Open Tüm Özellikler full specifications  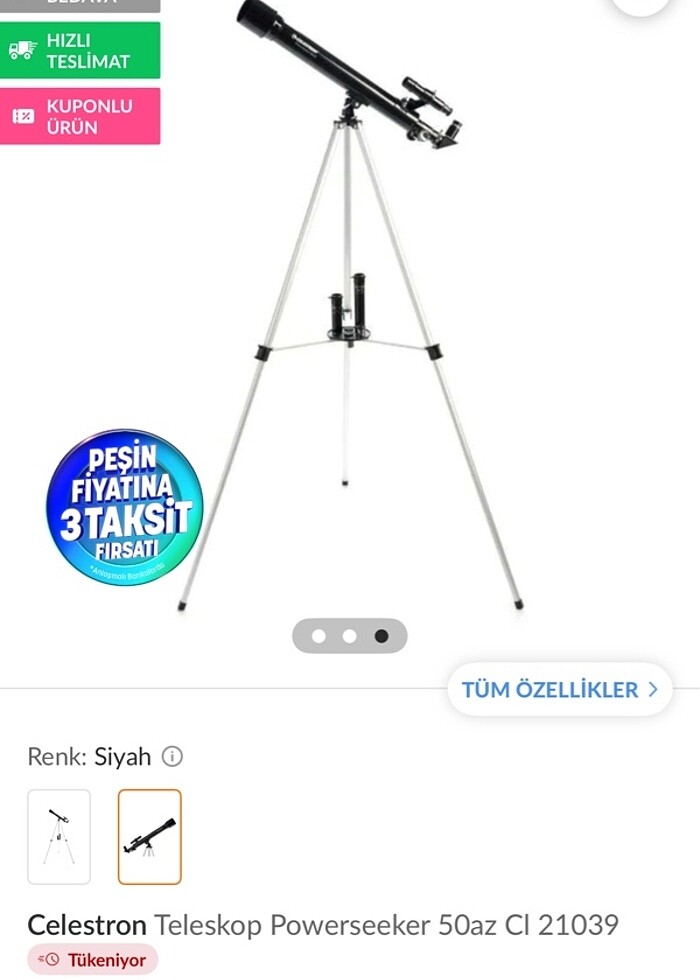pyautogui.click(x=559, y=689)
